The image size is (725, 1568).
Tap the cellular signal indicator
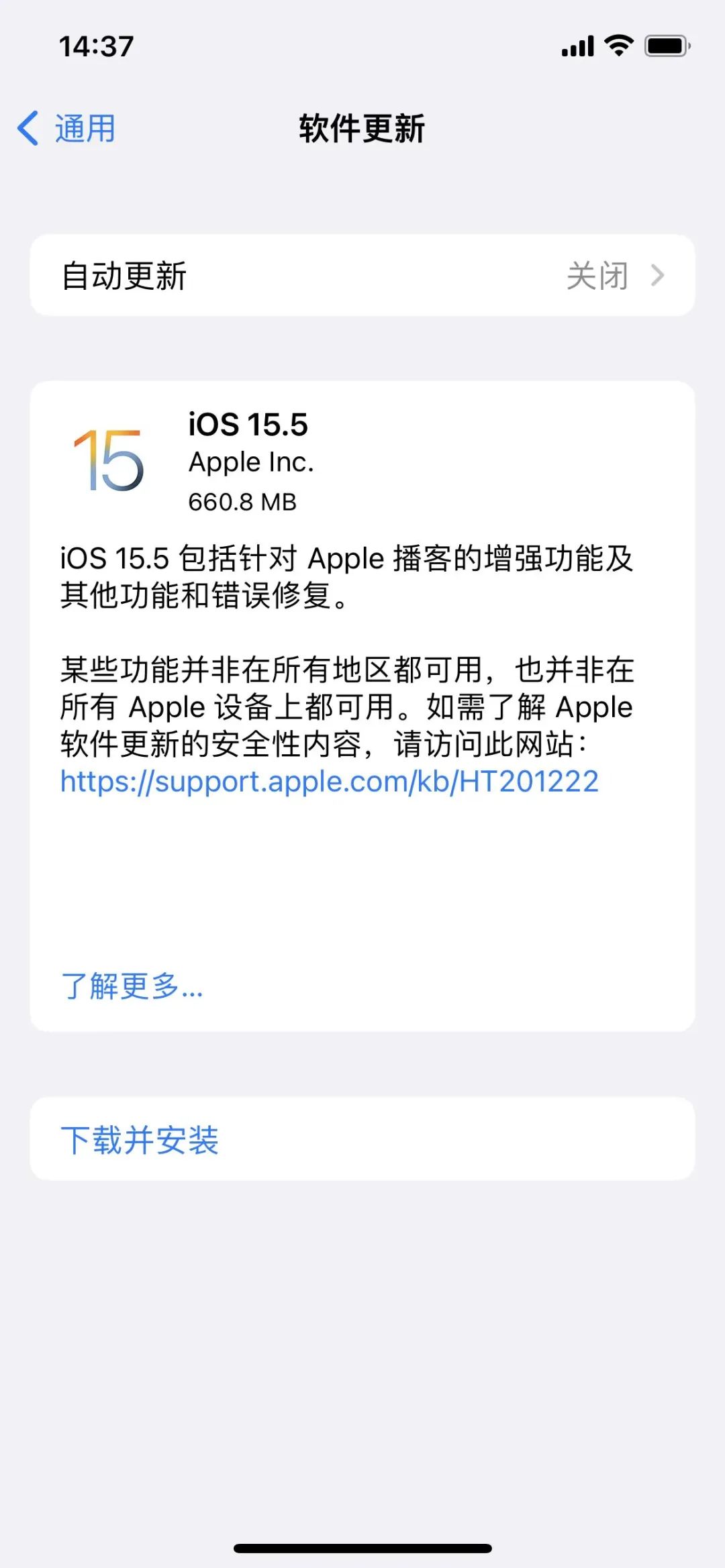(577, 46)
